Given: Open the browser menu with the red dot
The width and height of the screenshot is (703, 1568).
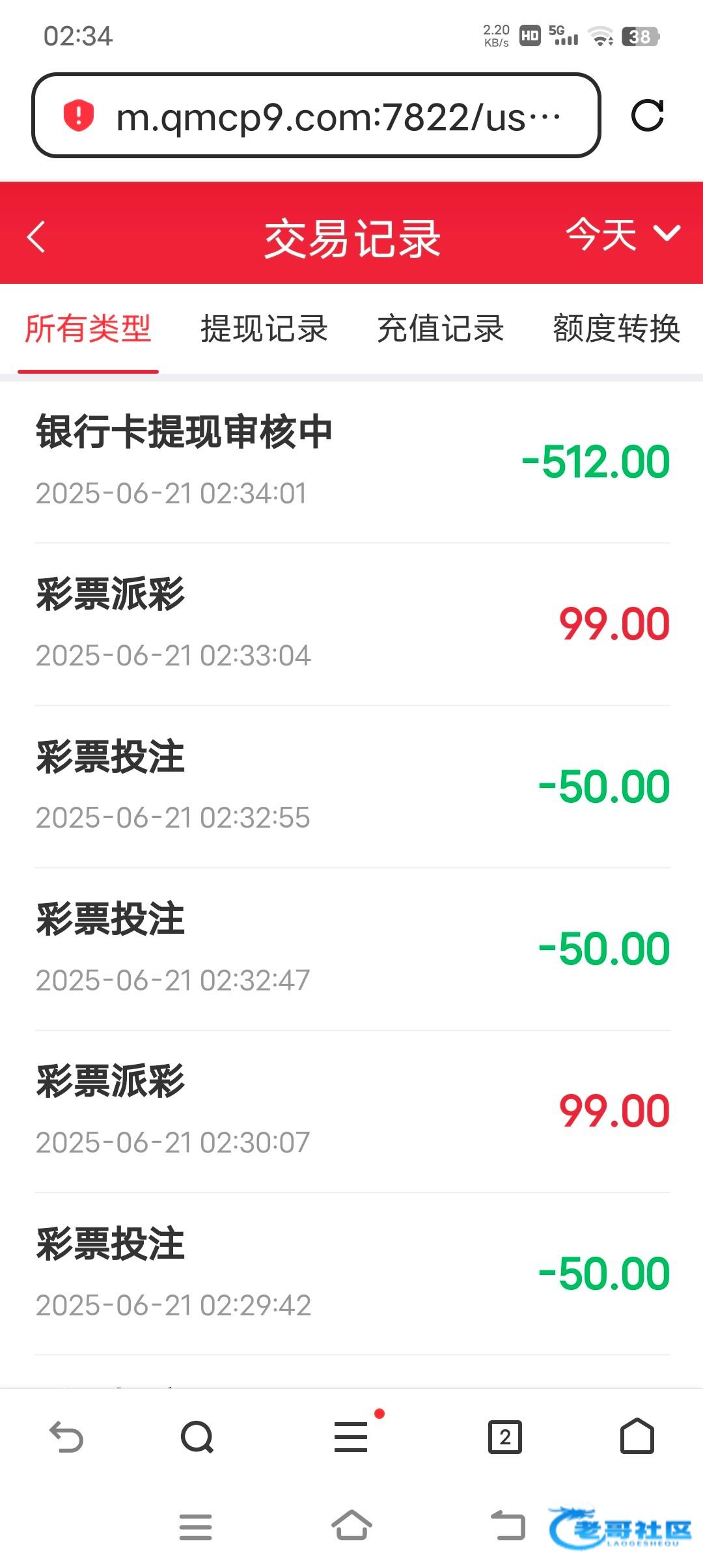Looking at the screenshot, I should tap(351, 1436).
